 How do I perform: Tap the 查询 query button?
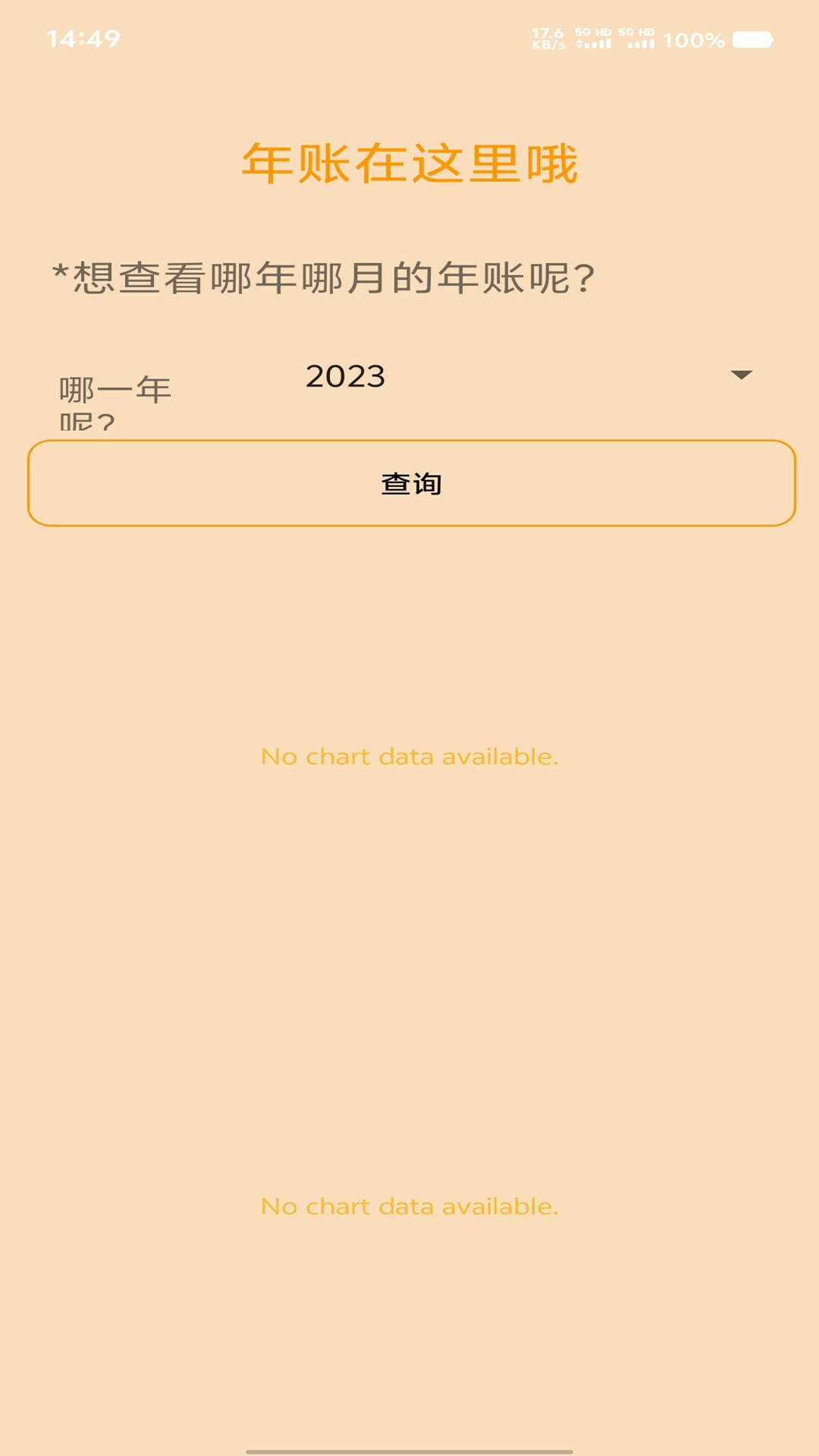[x=409, y=482]
